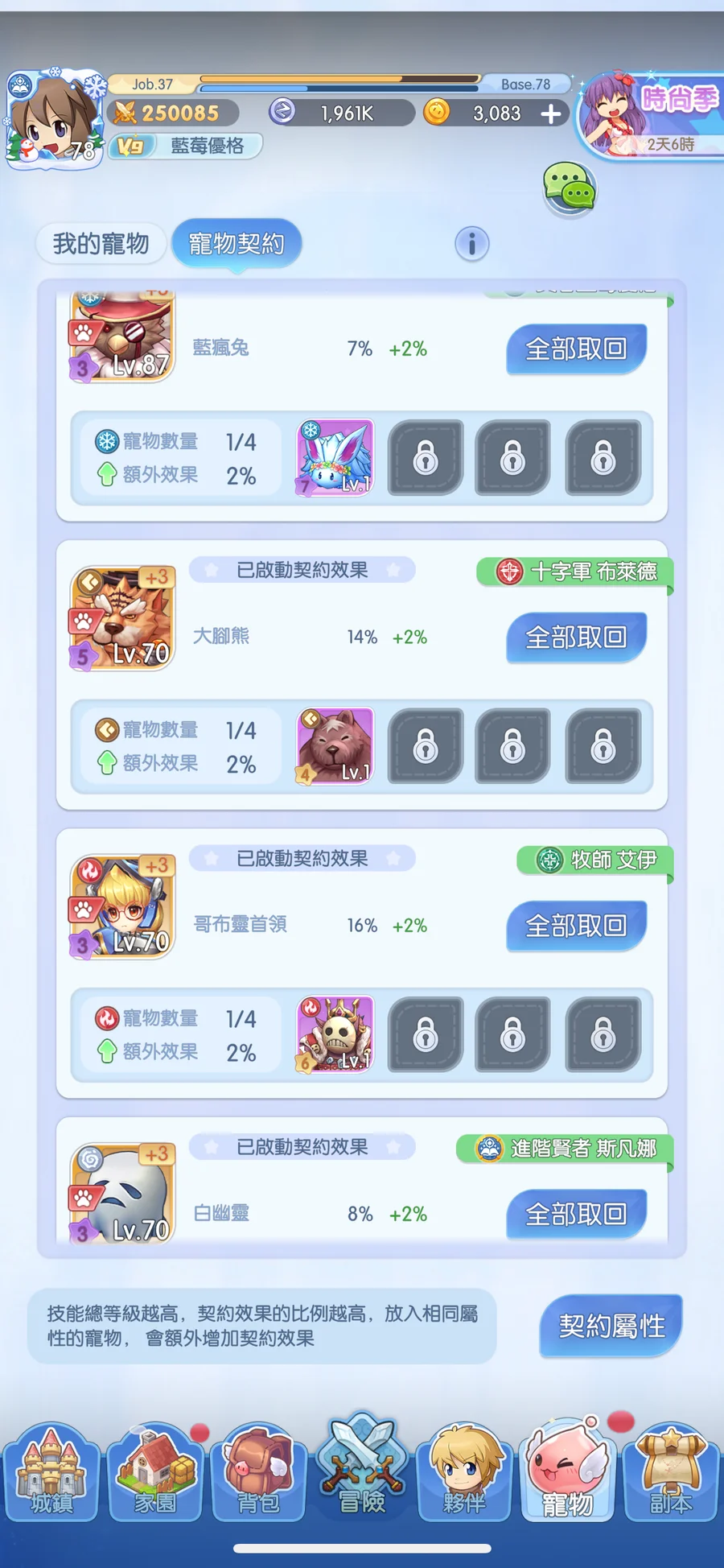This screenshot has width=724, height=1568.
Task: Open the 契約屬性 button
Action: click(x=611, y=1326)
